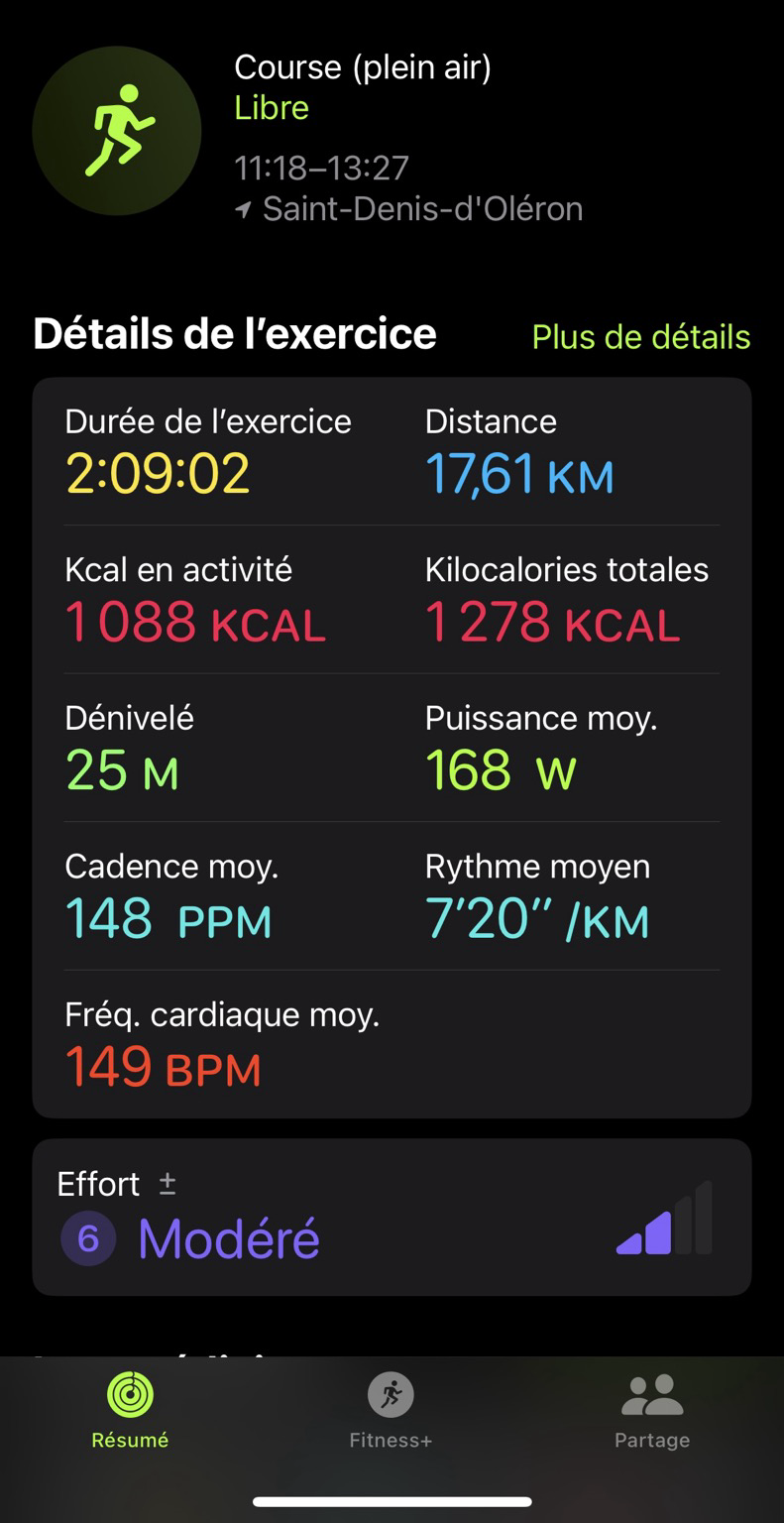
Task: Open the Partage tab
Action: pos(651,1411)
